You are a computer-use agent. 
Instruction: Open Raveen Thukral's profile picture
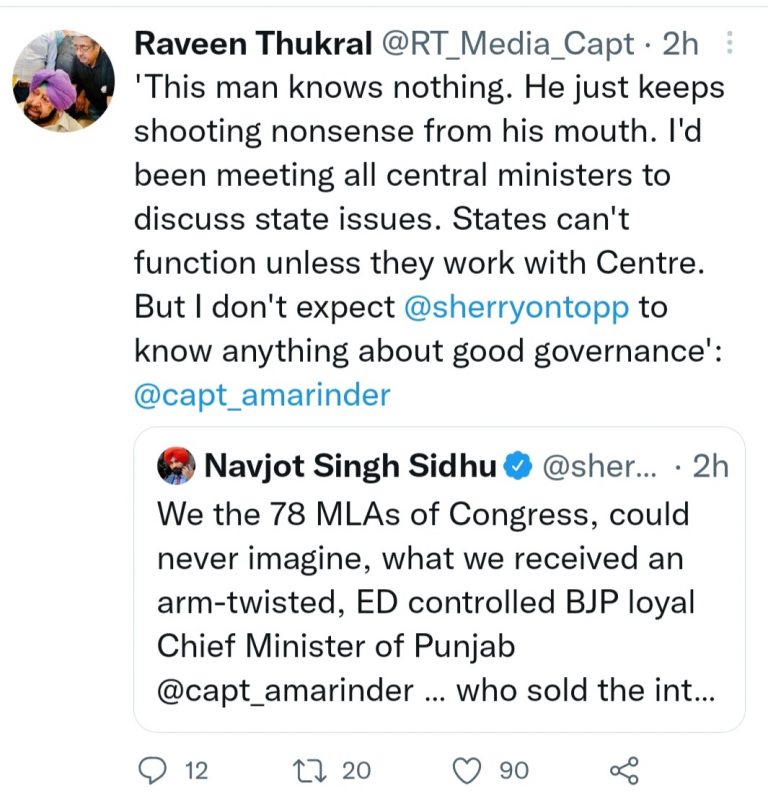coord(63,82)
